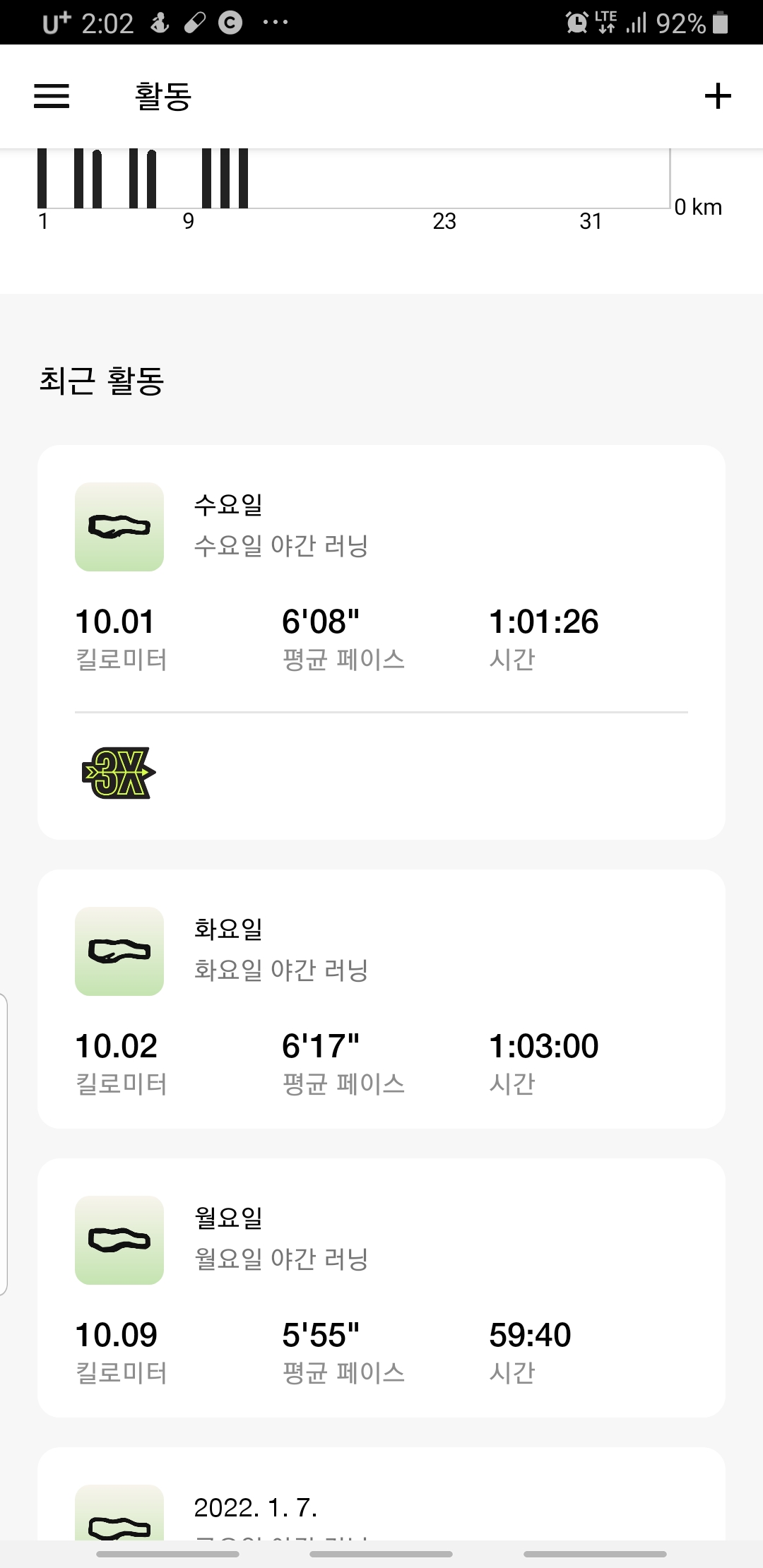The height and width of the screenshot is (1568, 763).
Task: Open the hamburger drawer menu
Action: 52,96
